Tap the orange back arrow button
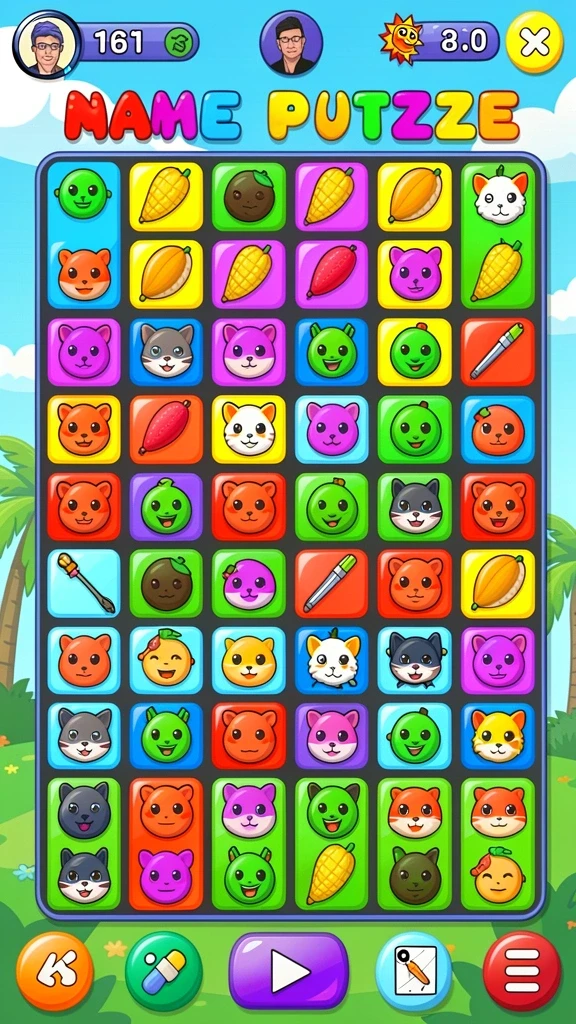576x1024 pixels. (55, 971)
